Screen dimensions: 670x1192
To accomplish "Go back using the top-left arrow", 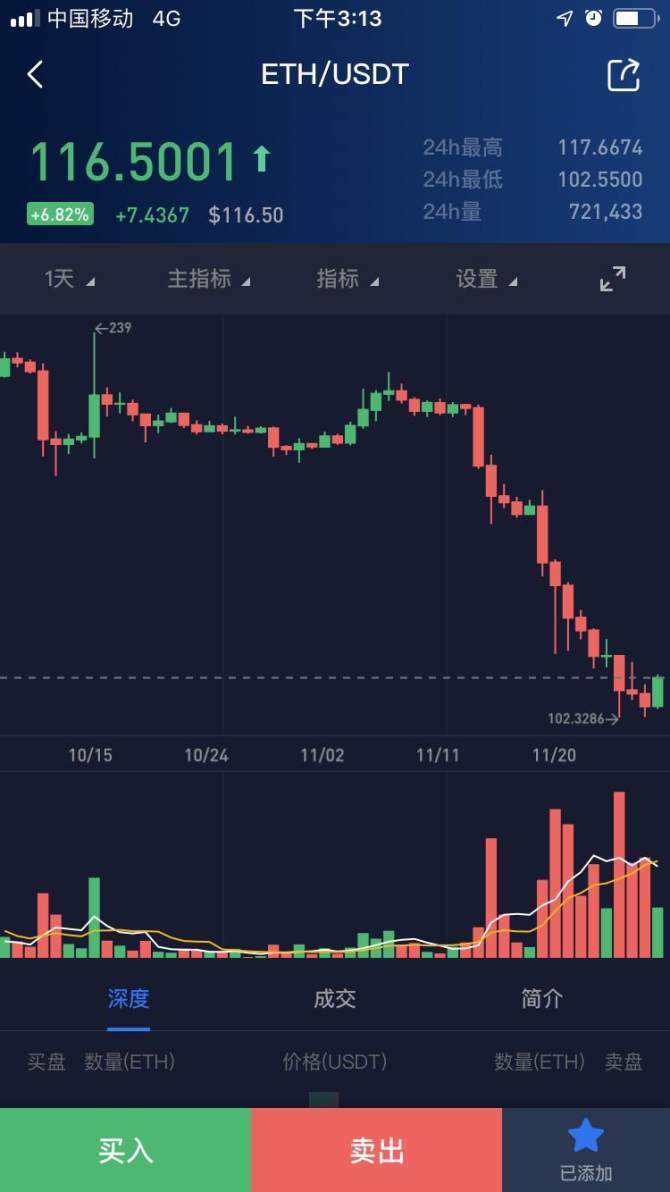I will tap(35, 74).
